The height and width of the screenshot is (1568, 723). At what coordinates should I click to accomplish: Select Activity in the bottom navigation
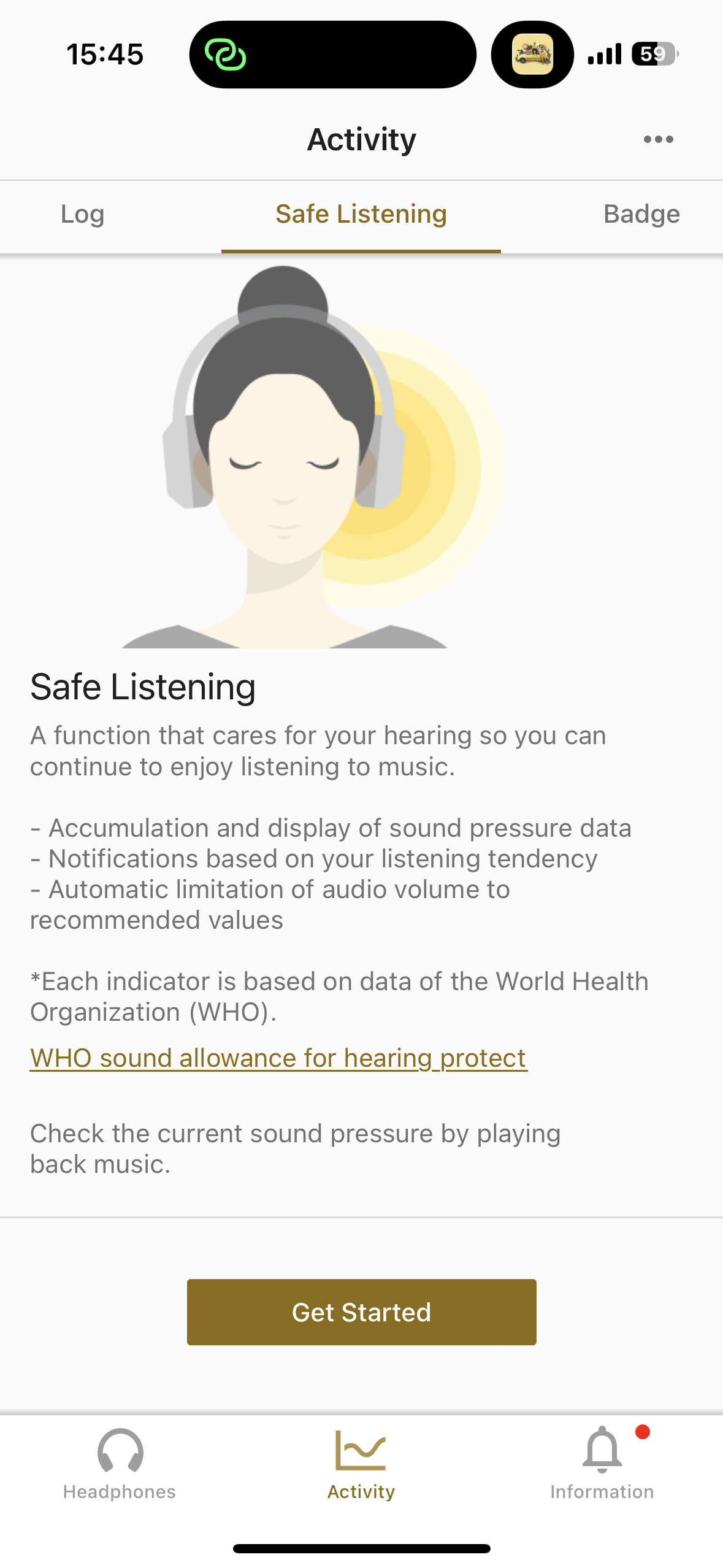click(x=361, y=1463)
